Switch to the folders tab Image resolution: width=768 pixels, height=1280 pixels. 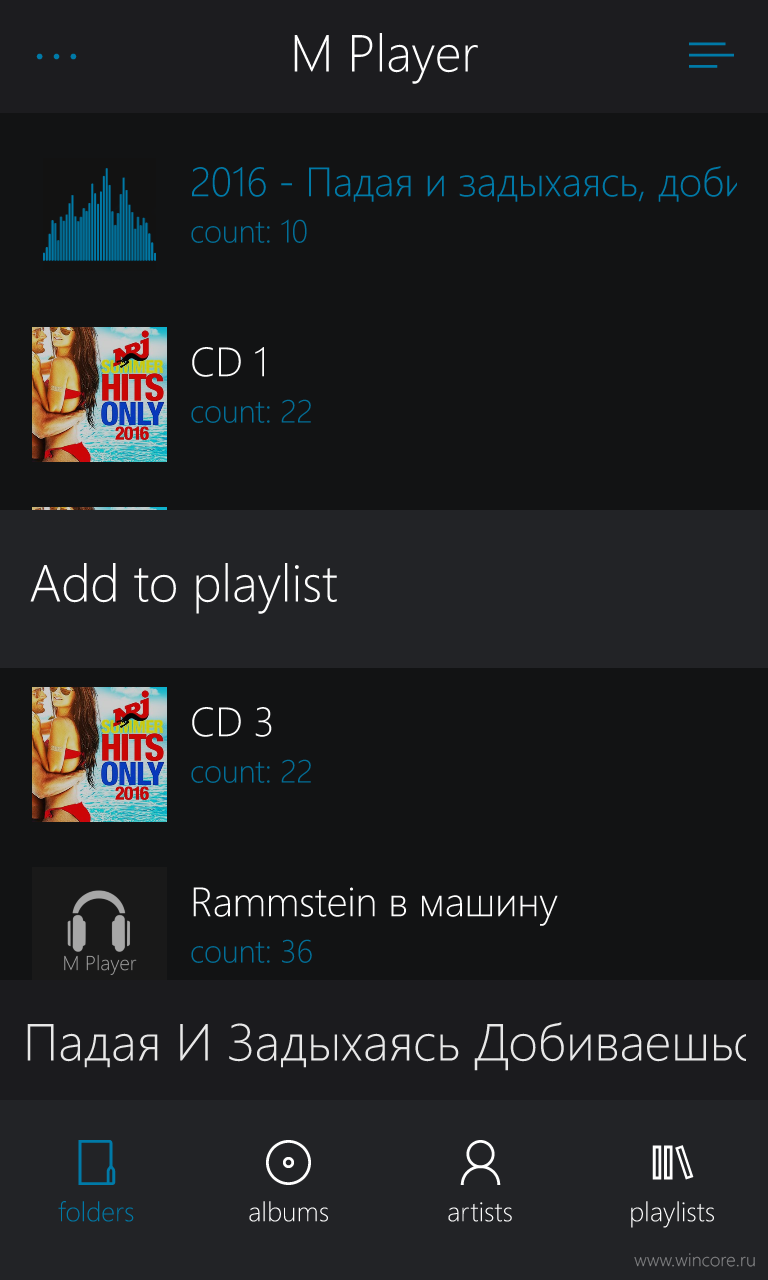click(x=96, y=1183)
